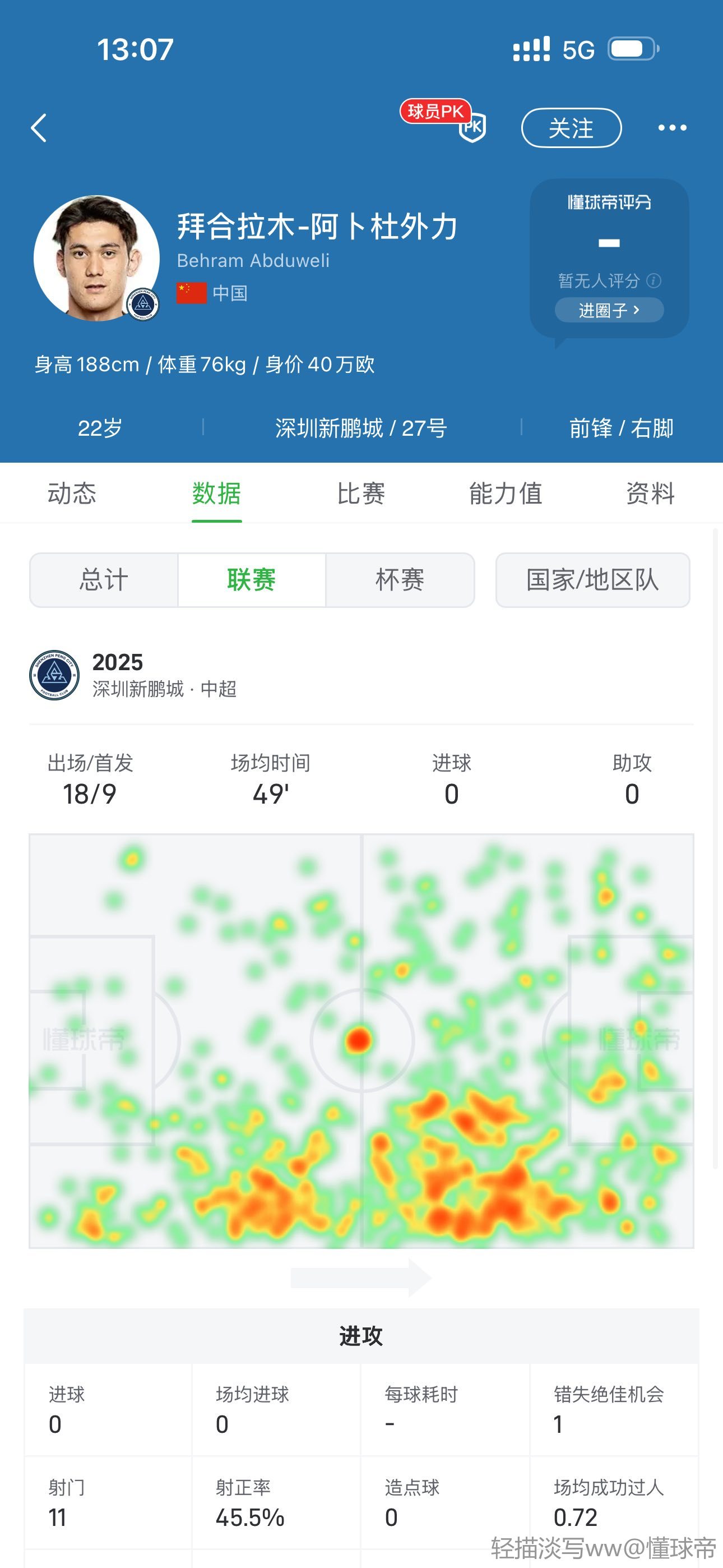Select the 联赛 stats filter
723x1568 pixels.
click(251, 579)
